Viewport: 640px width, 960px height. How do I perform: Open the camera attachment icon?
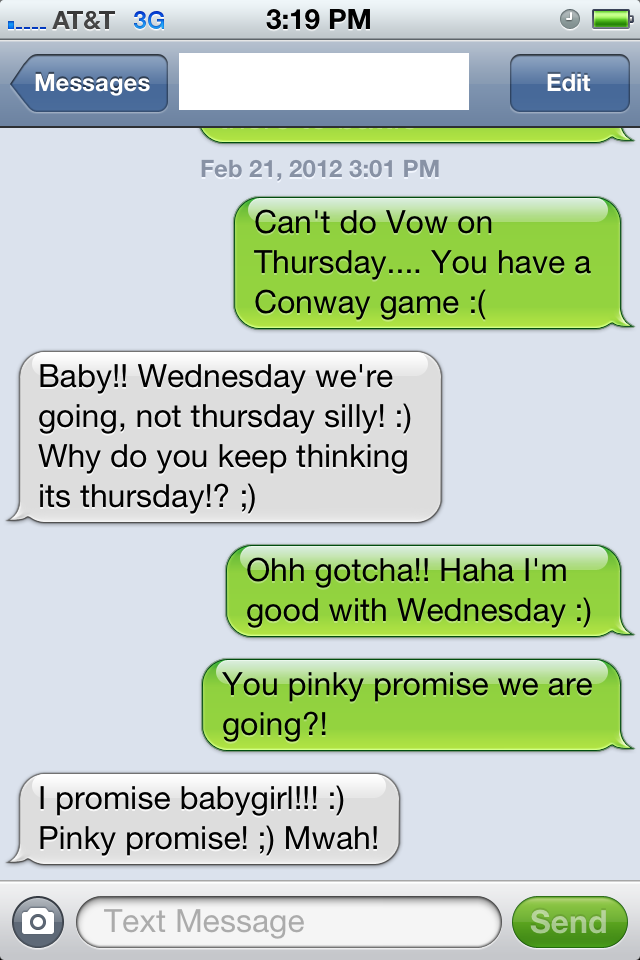click(x=38, y=921)
